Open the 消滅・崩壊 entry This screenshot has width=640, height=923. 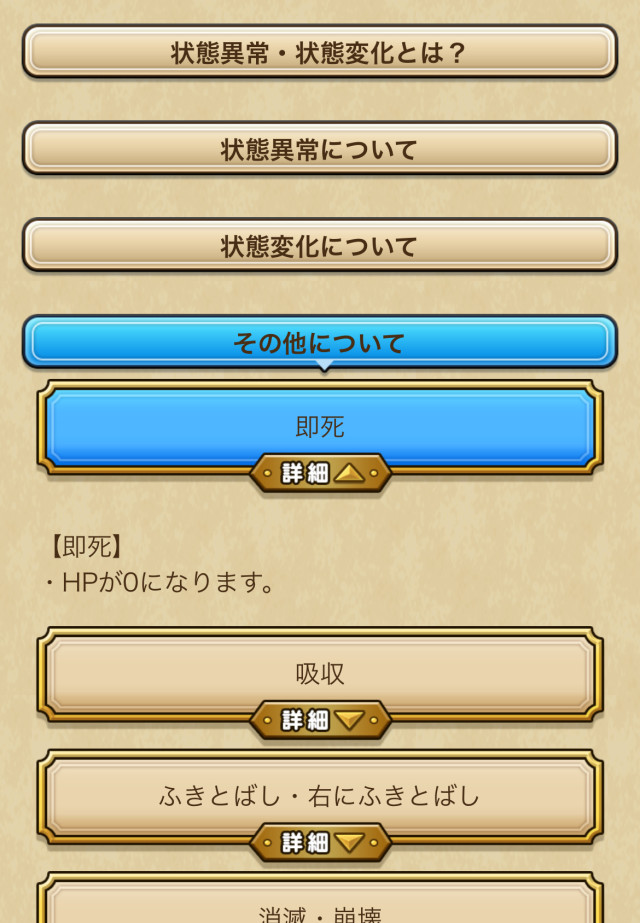(x=320, y=905)
